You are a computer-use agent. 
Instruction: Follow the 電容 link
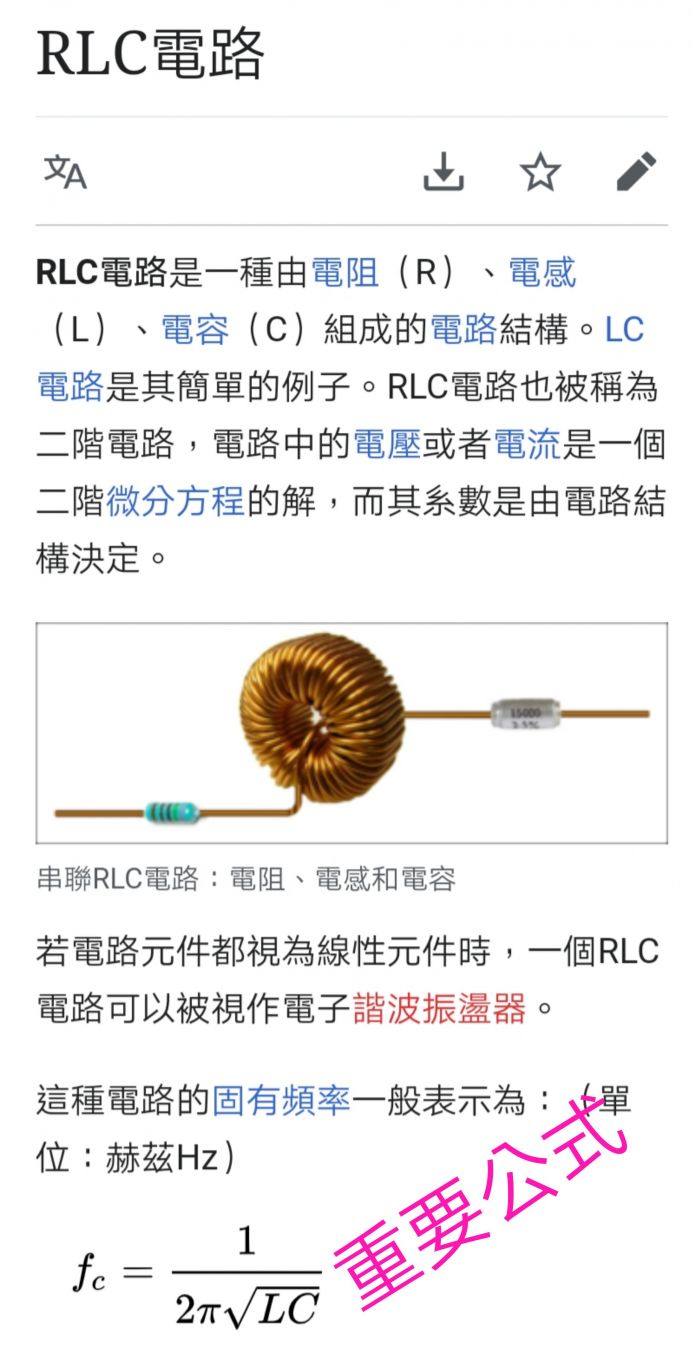(195, 330)
